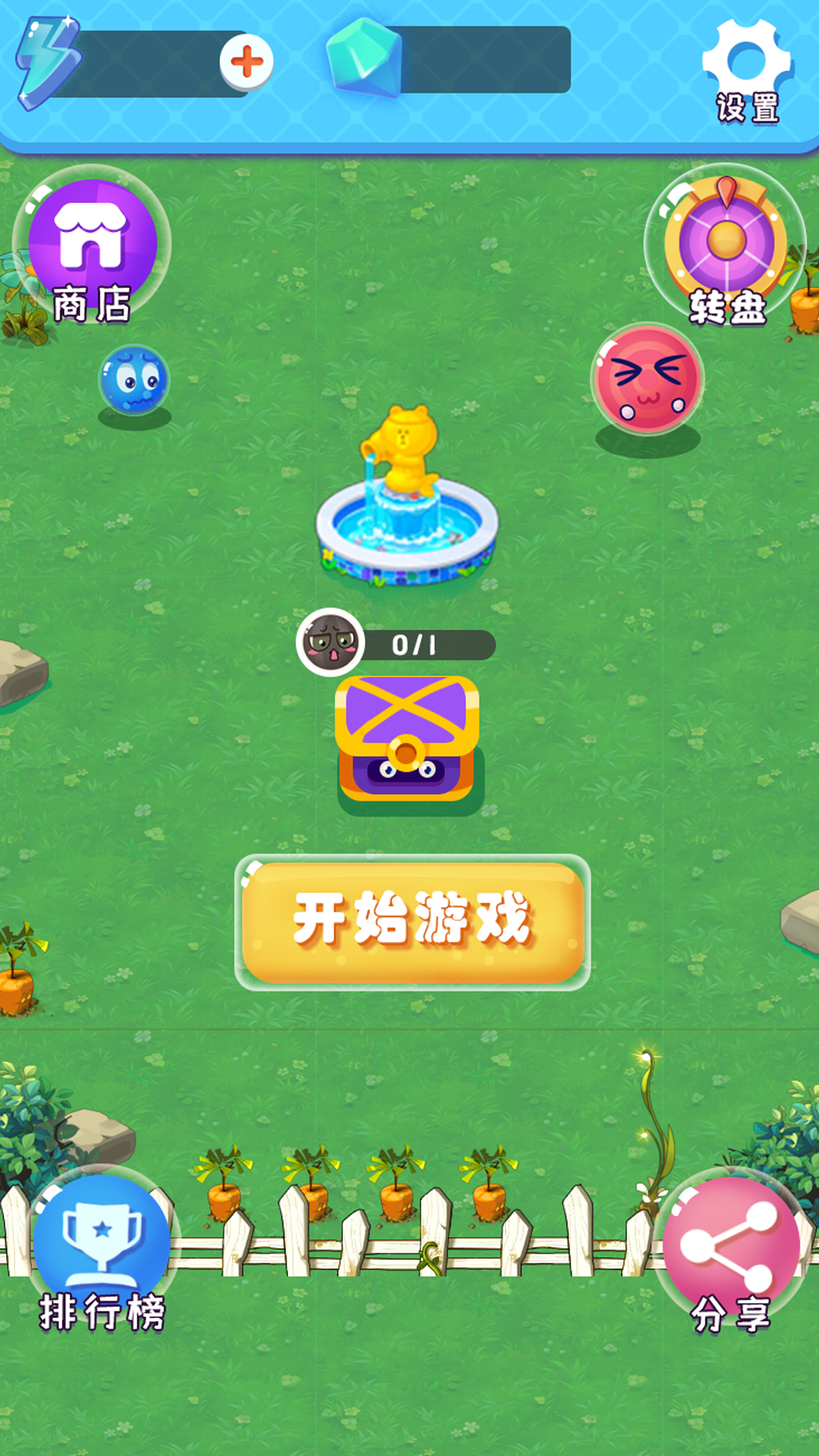The width and height of the screenshot is (819, 1456).
Task: Add more energy with the plus button
Action: [246, 62]
